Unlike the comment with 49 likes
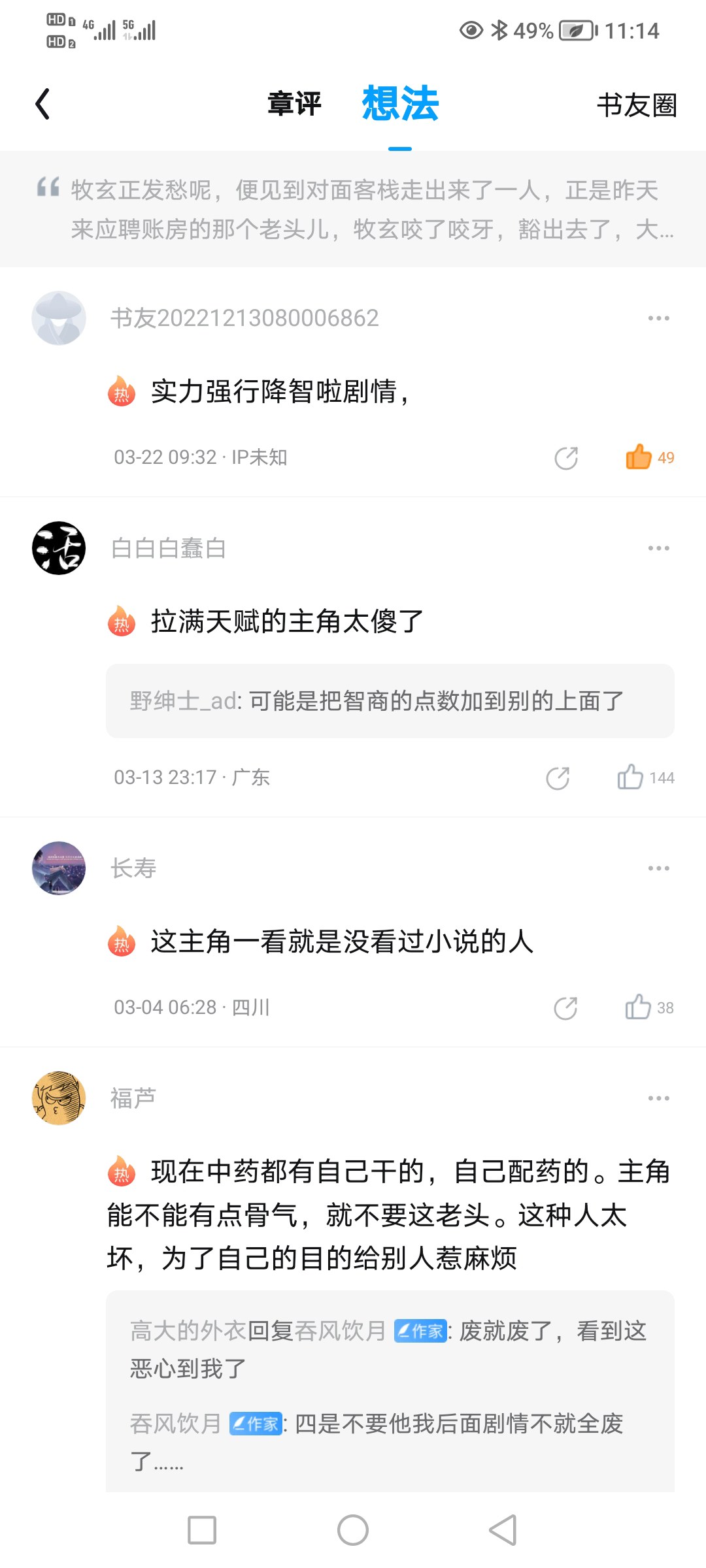This screenshot has height=1568, width=706. (x=639, y=457)
